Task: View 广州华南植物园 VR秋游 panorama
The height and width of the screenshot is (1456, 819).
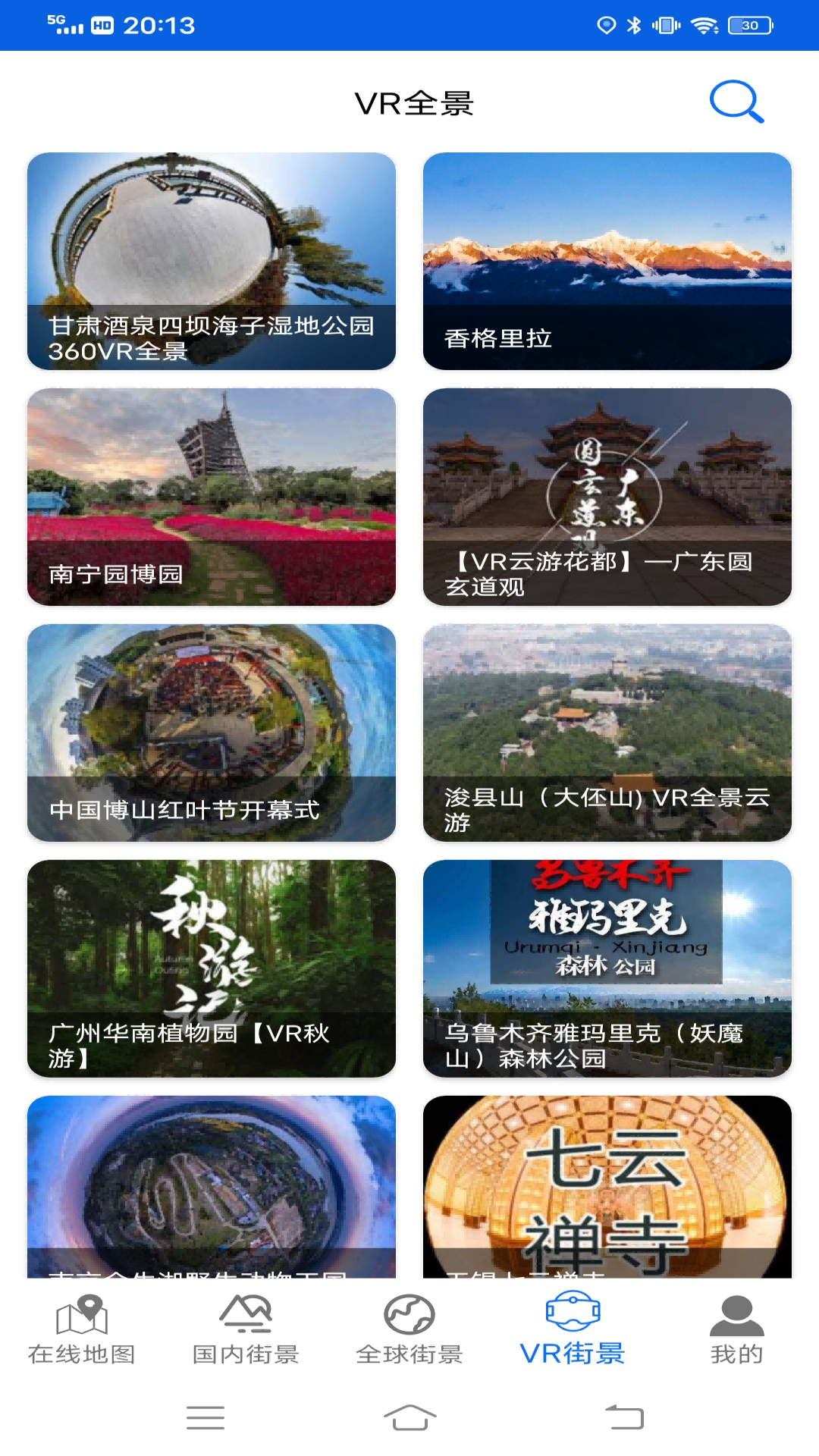Action: tap(211, 967)
